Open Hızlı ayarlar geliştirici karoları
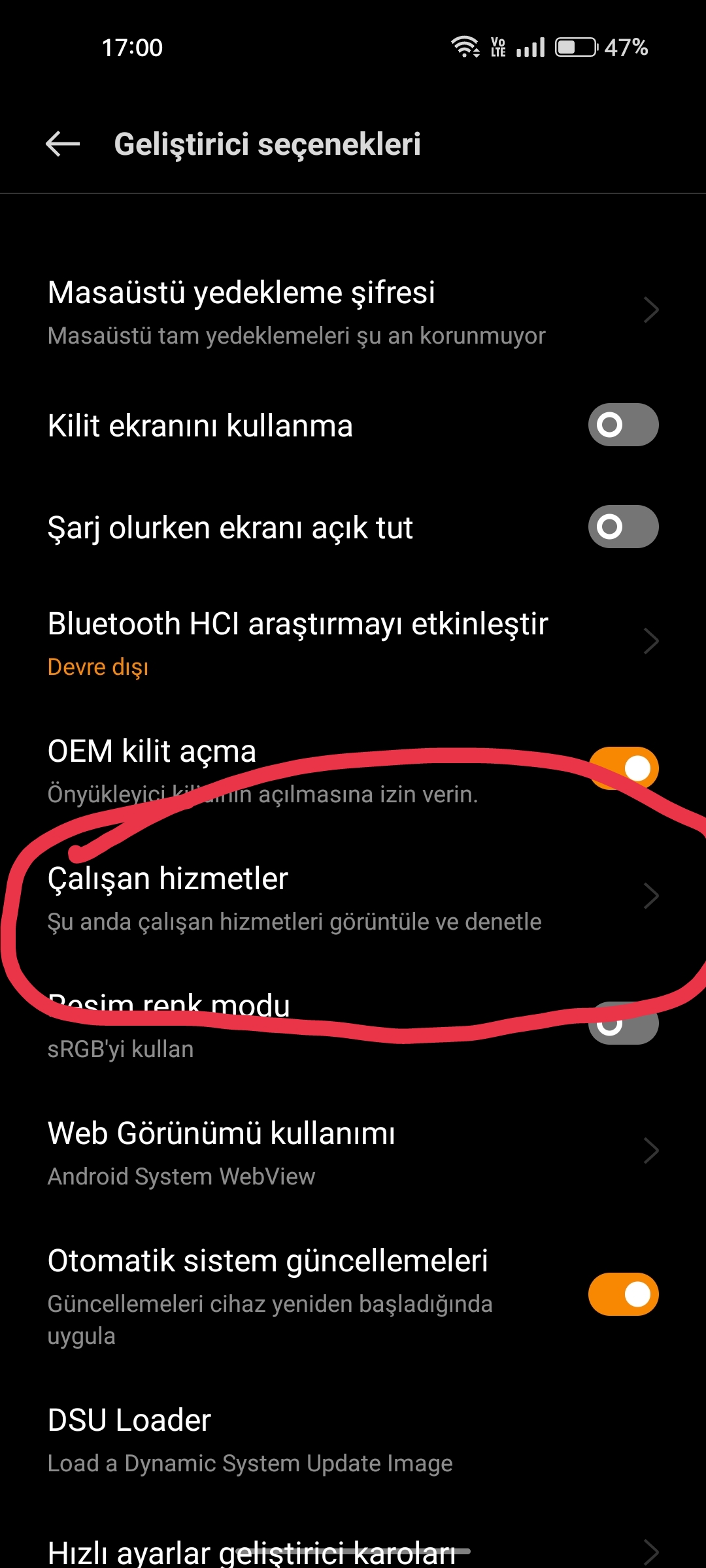Viewport: 706px width, 1568px height. click(x=353, y=1550)
